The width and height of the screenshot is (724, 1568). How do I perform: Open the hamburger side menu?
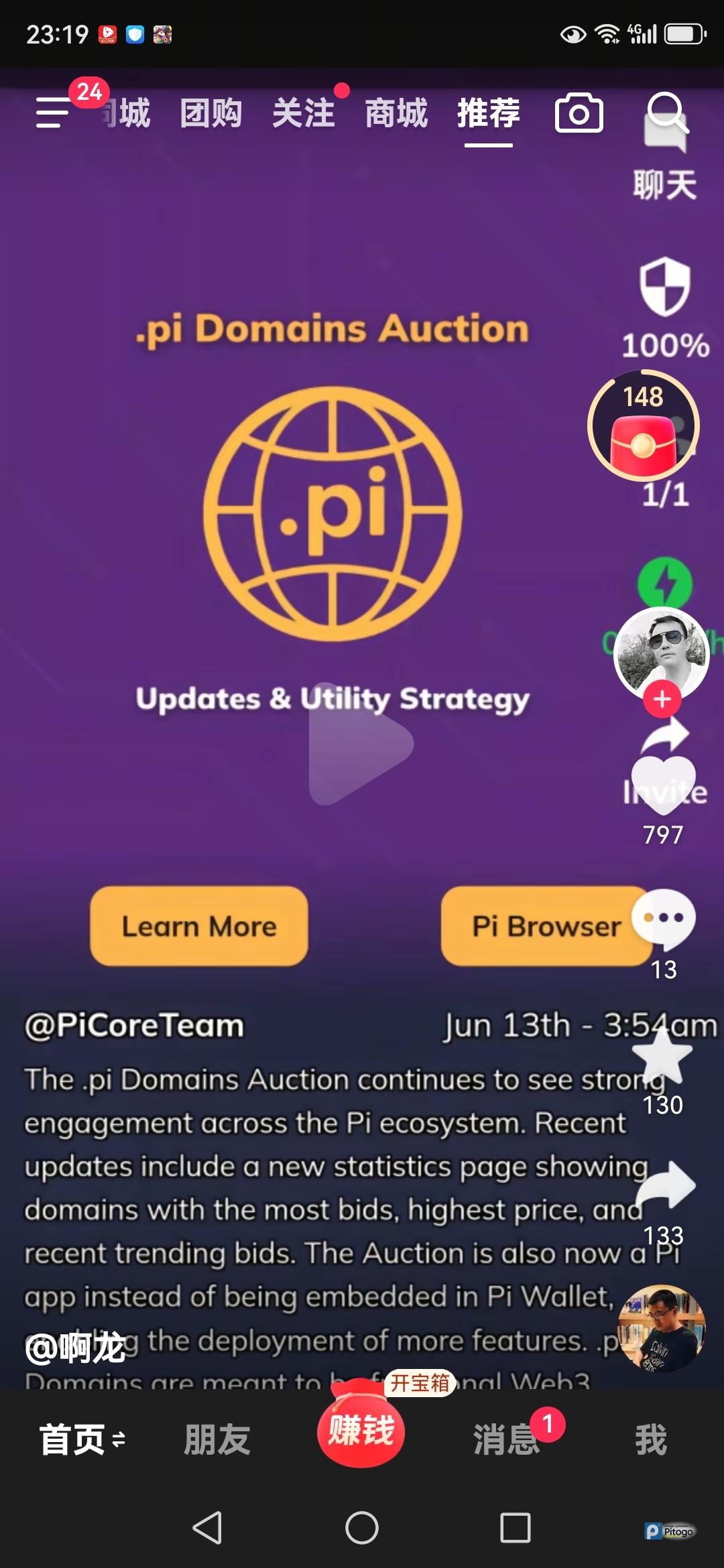click(x=52, y=112)
